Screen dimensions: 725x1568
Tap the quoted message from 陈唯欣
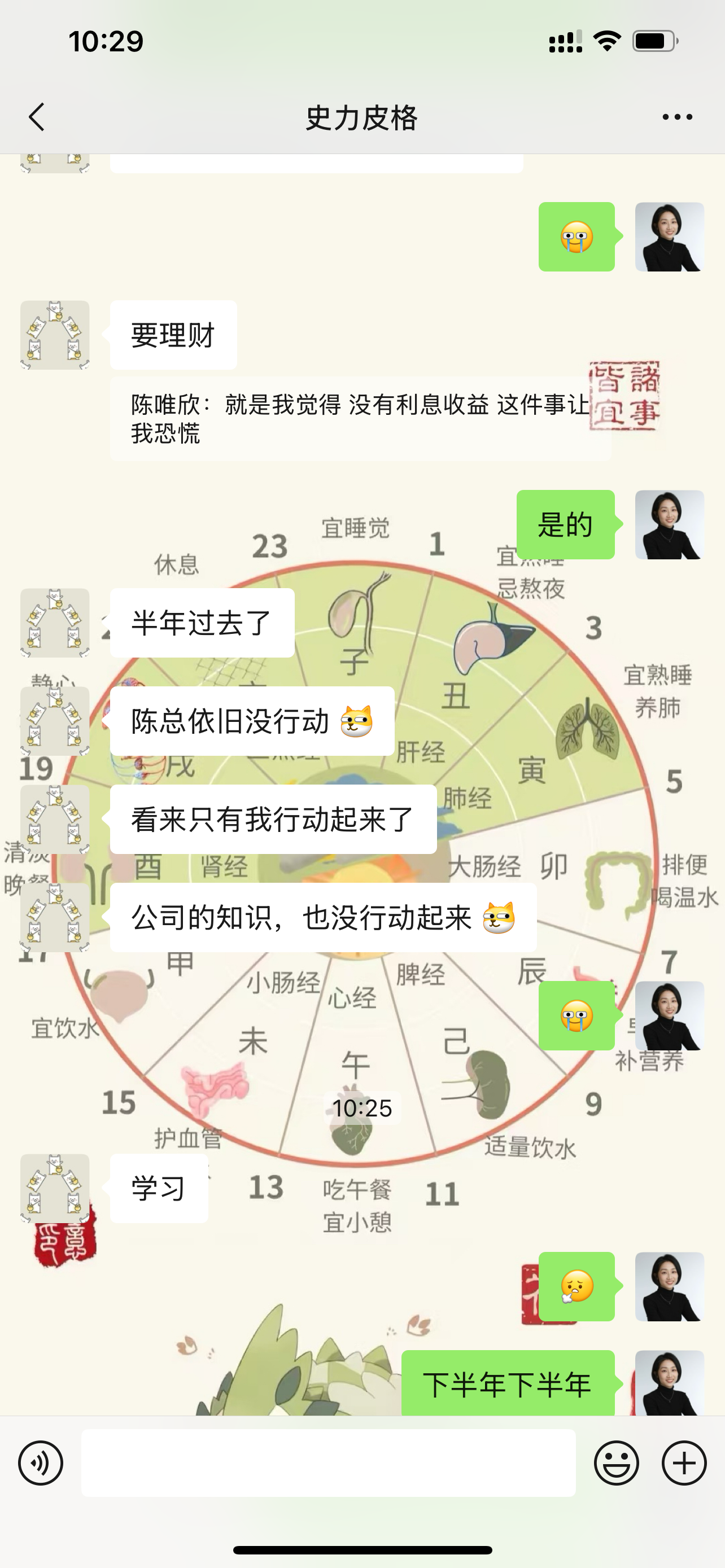tap(360, 419)
